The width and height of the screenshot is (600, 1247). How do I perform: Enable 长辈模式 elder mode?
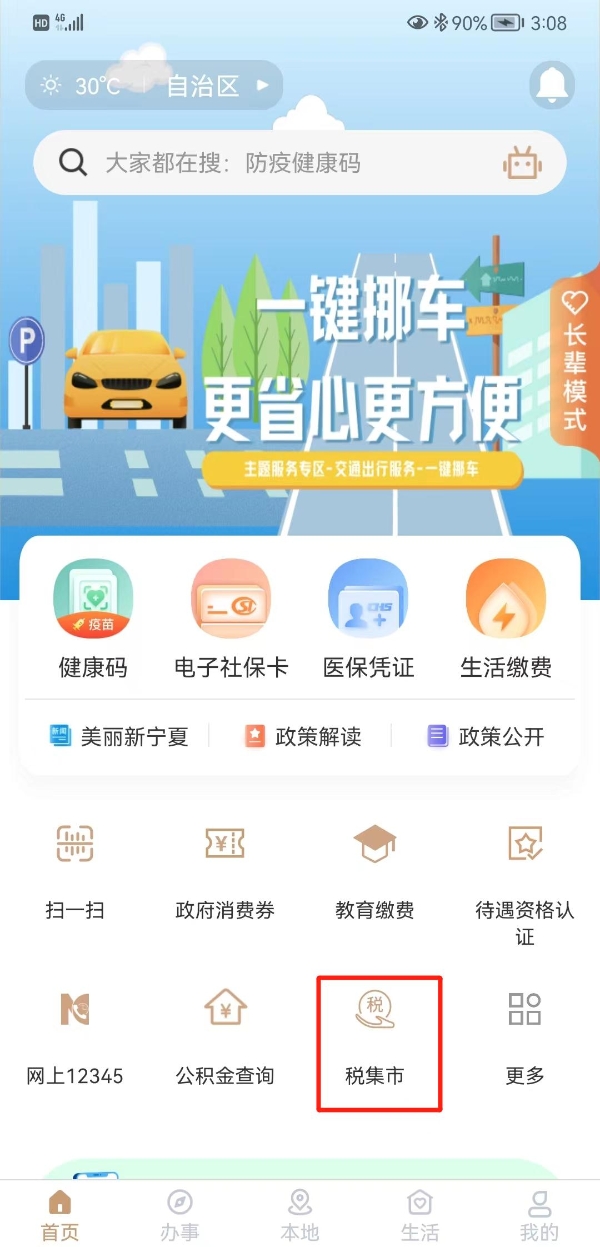pyautogui.click(x=574, y=362)
